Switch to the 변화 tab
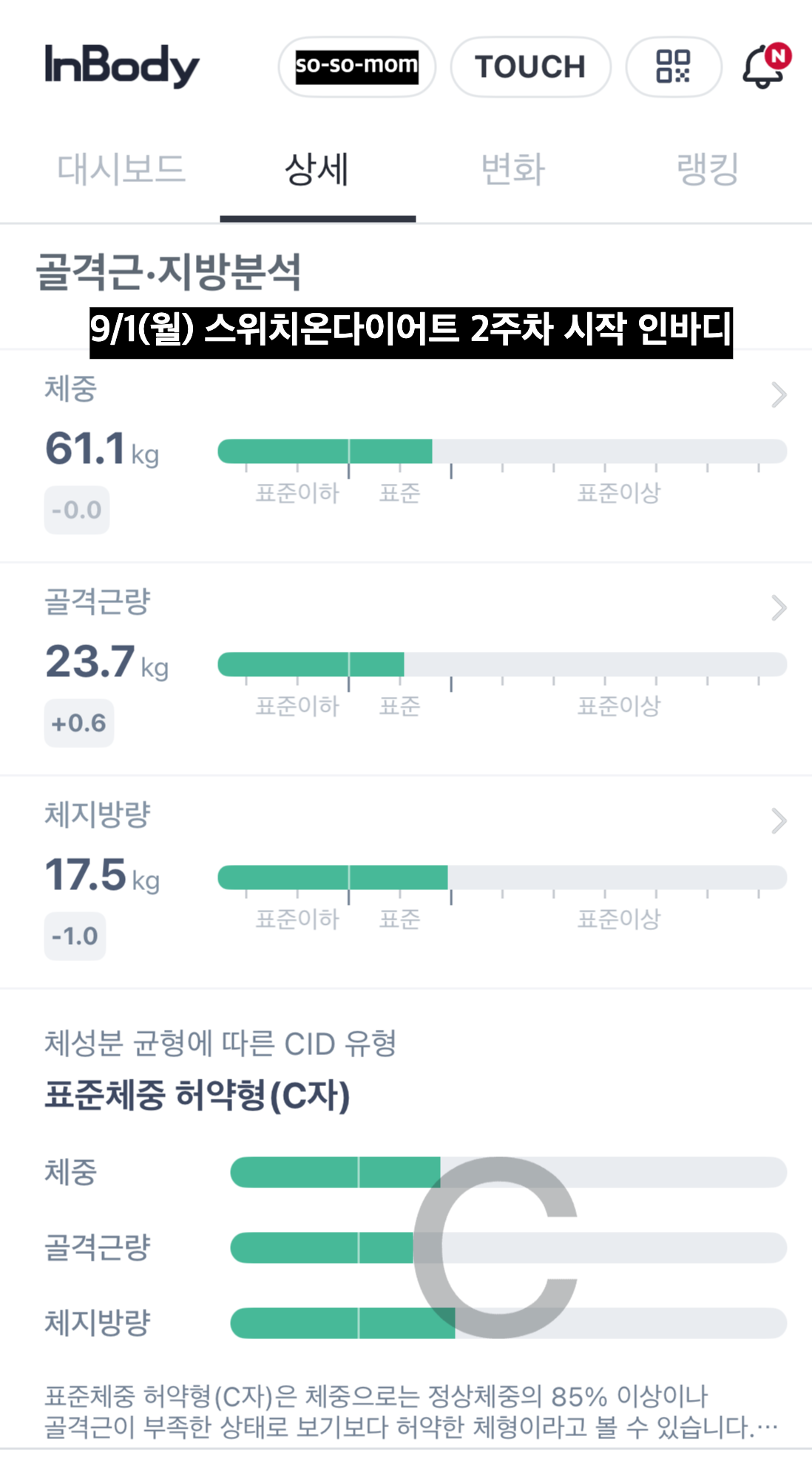The width and height of the screenshot is (812, 1459). (x=514, y=169)
